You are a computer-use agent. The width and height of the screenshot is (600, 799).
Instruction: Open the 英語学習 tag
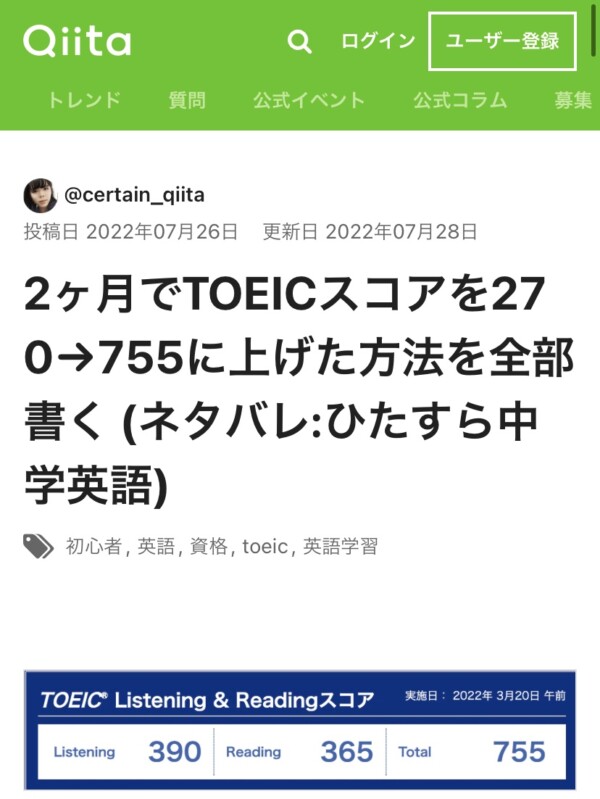(340, 546)
